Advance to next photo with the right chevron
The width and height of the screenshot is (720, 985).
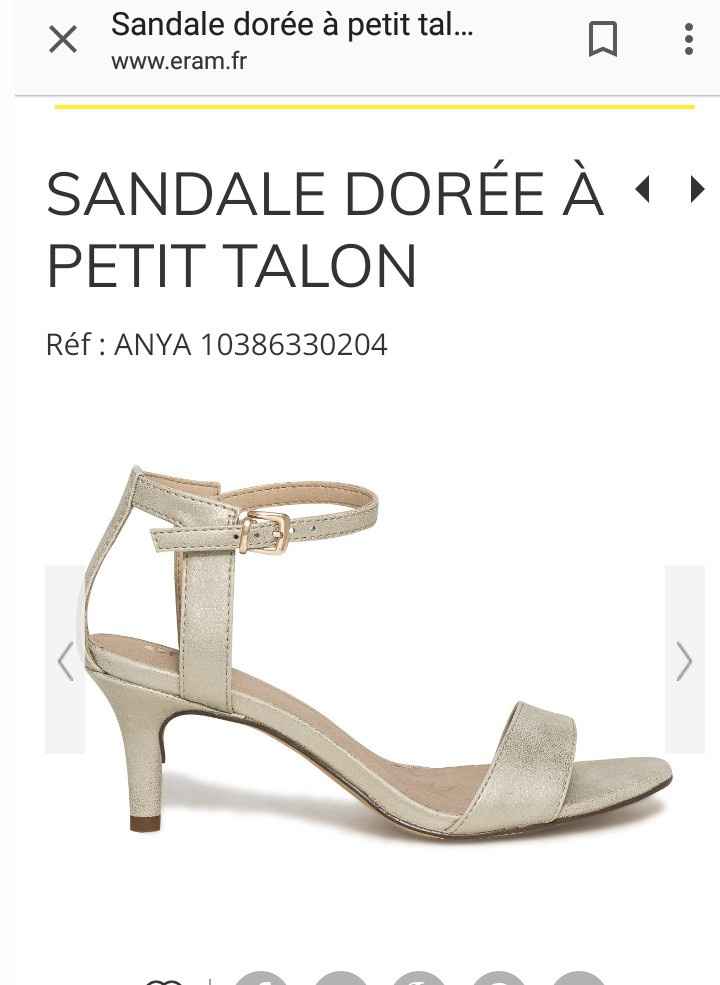point(685,660)
